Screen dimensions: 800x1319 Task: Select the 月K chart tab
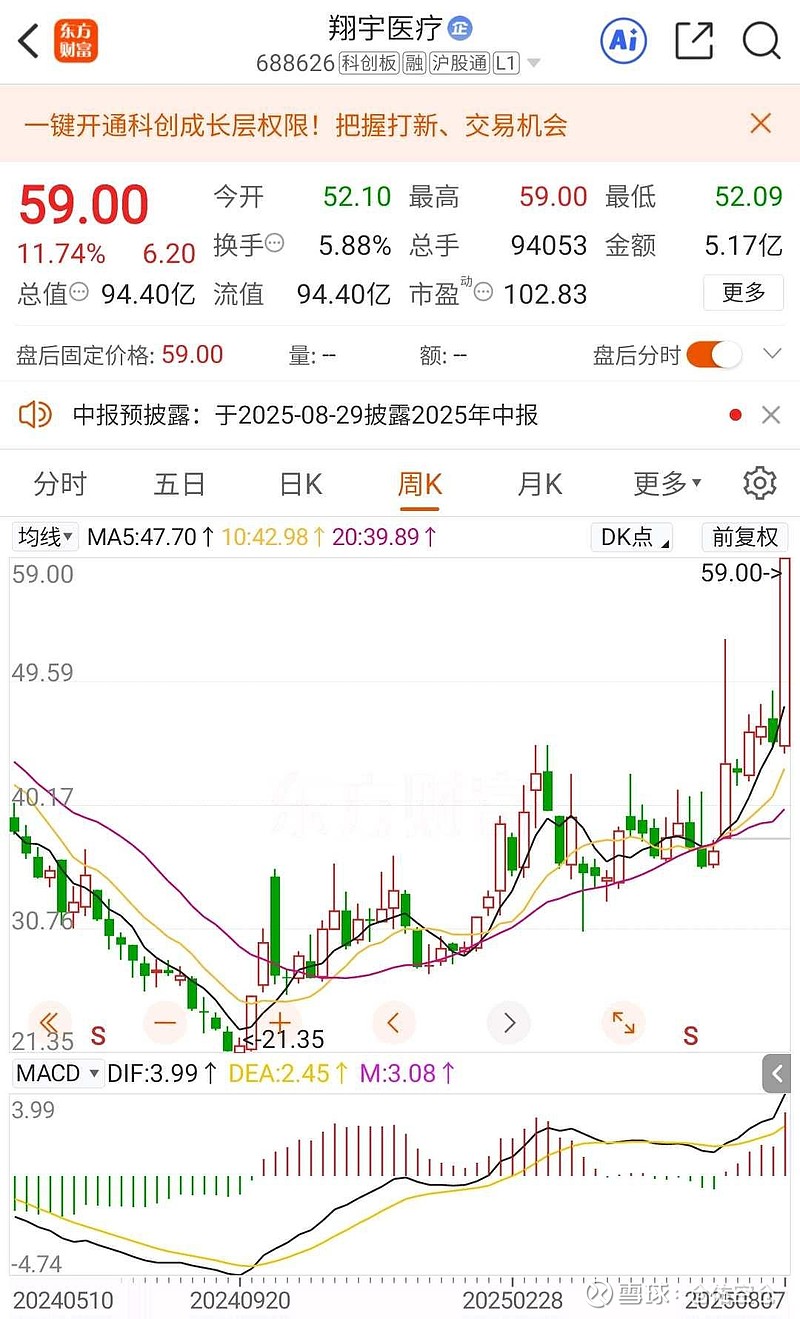[540, 485]
